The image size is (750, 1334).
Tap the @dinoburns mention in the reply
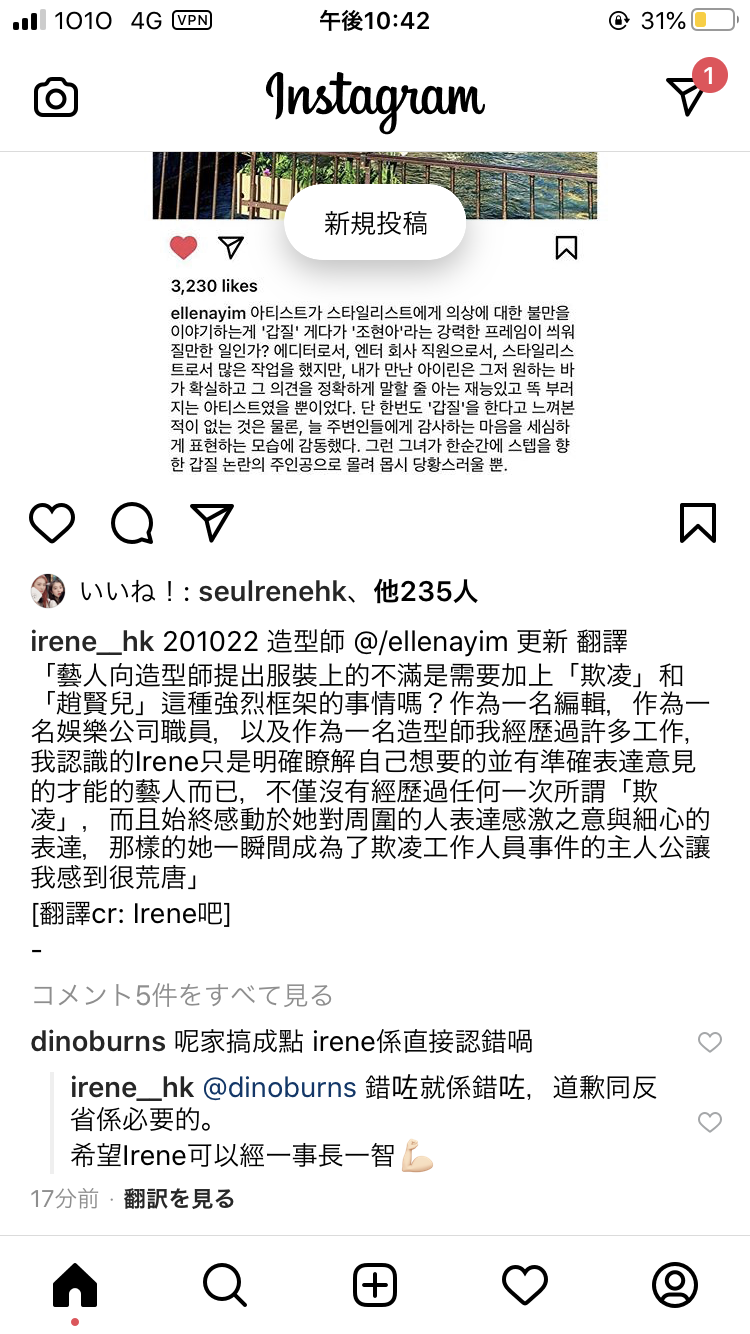(x=279, y=1088)
